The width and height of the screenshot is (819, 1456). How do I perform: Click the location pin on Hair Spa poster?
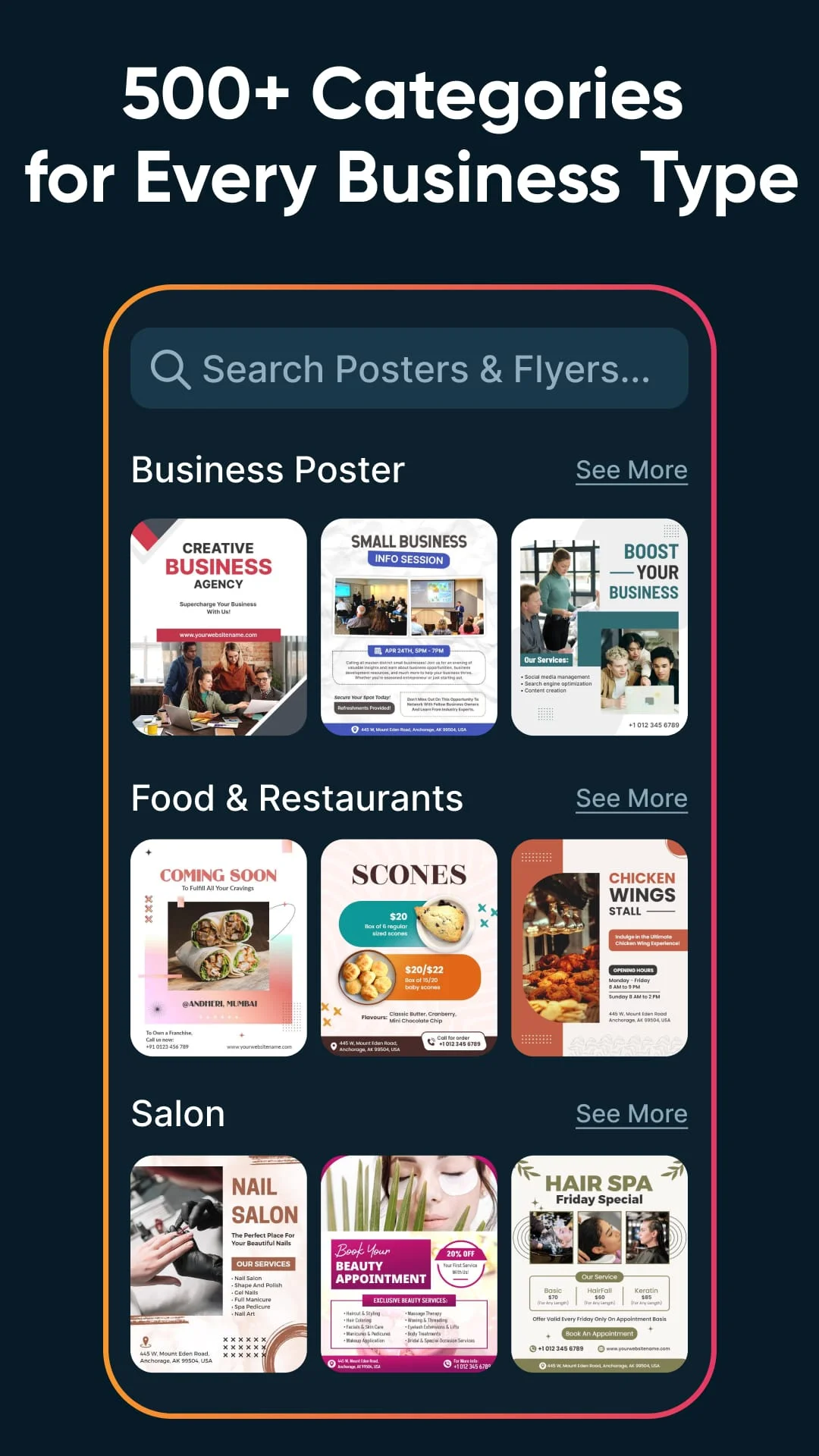tap(542, 1366)
